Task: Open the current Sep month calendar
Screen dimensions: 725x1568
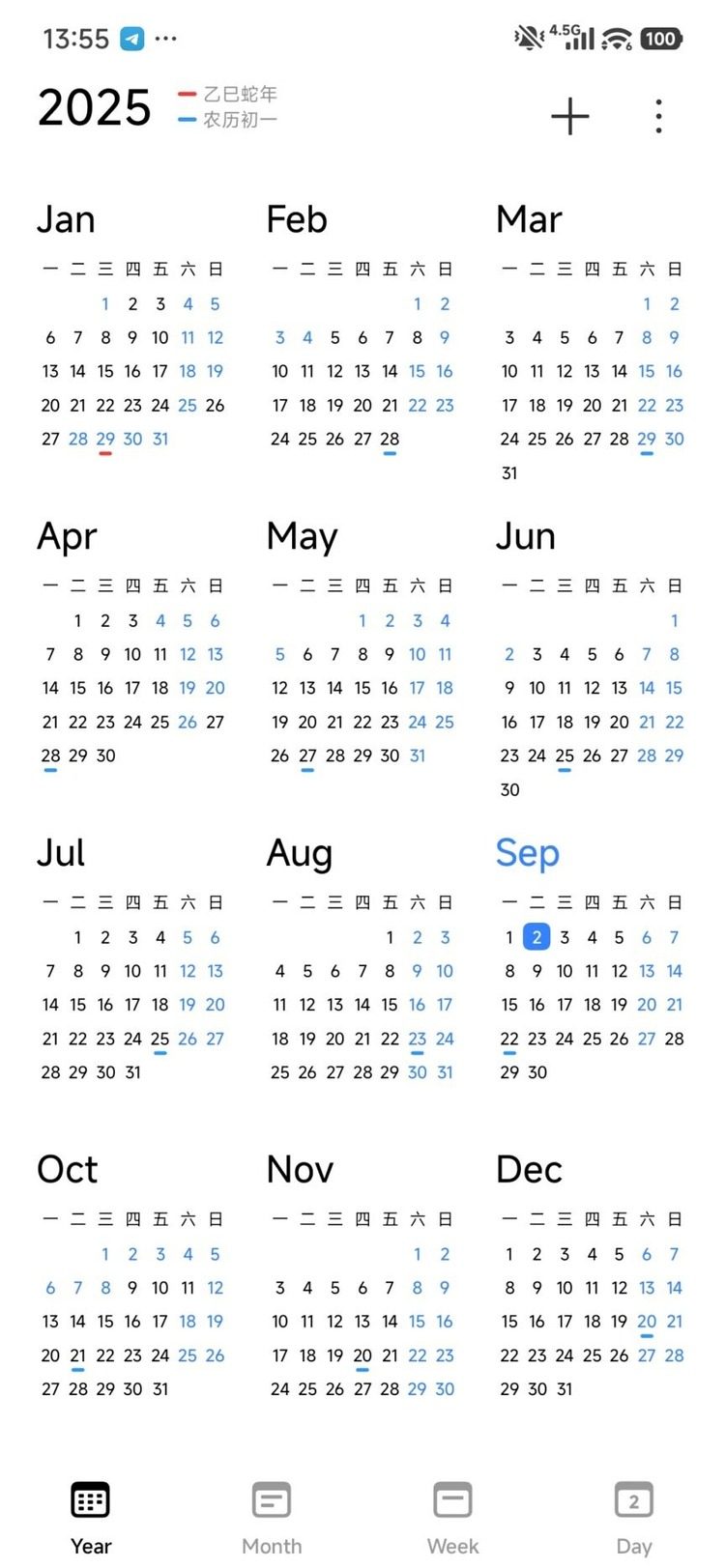Action: 592,959
